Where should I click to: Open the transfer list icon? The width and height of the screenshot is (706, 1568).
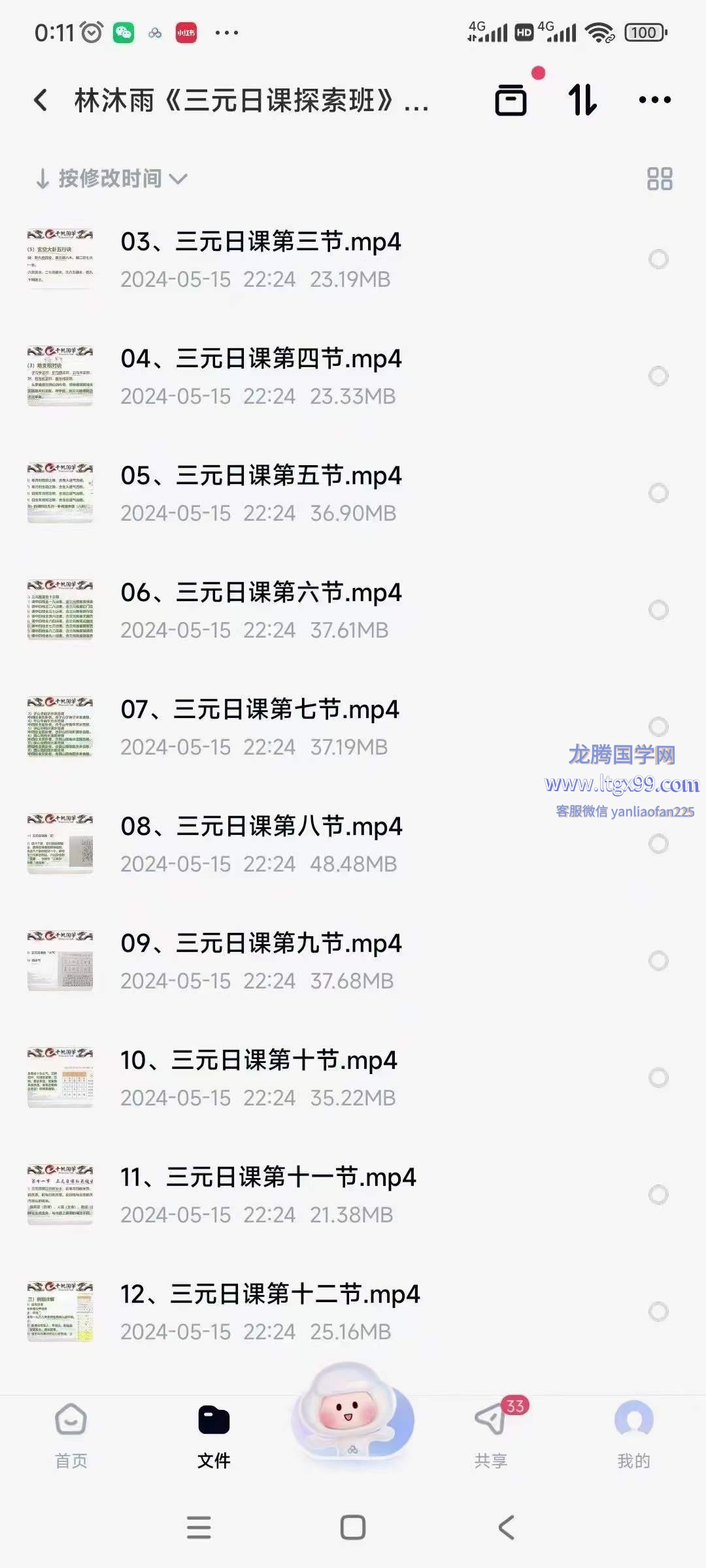pyautogui.click(x=511, y=101)
